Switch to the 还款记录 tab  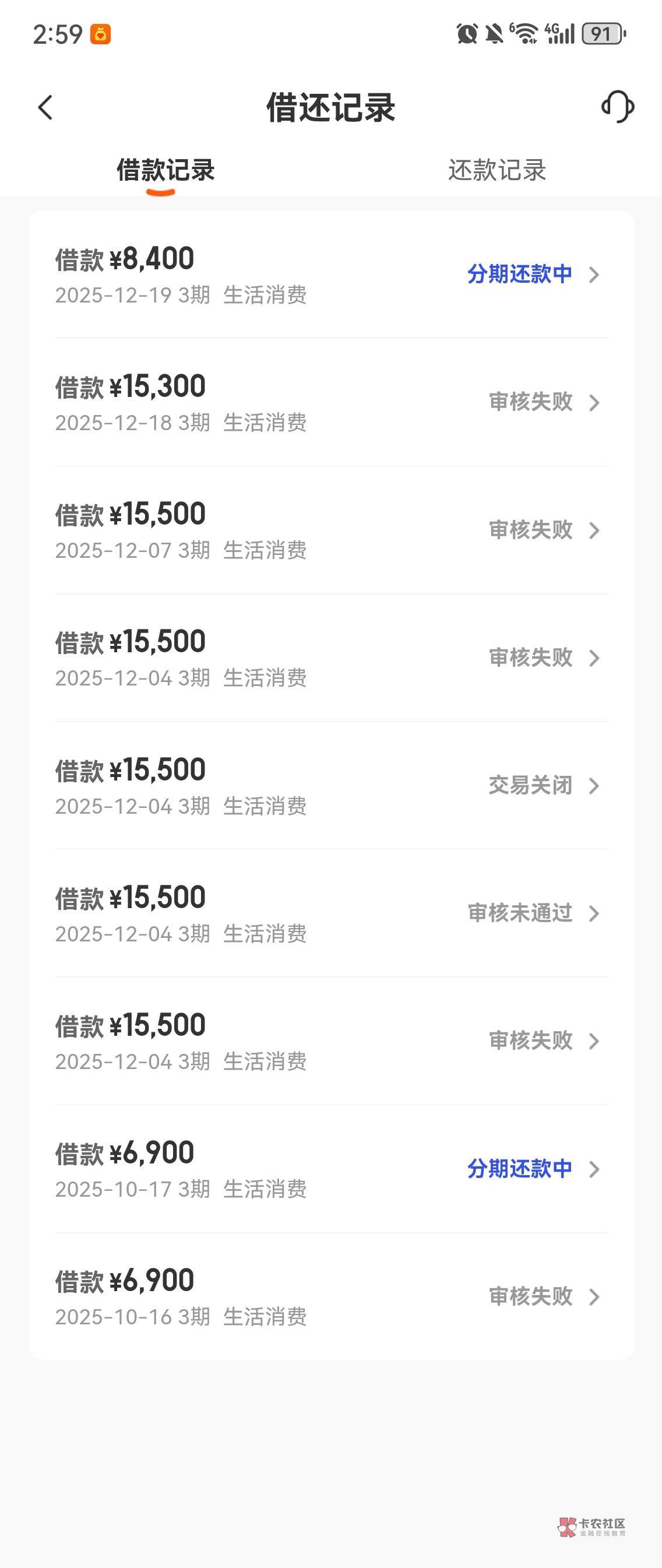point(496,170)
